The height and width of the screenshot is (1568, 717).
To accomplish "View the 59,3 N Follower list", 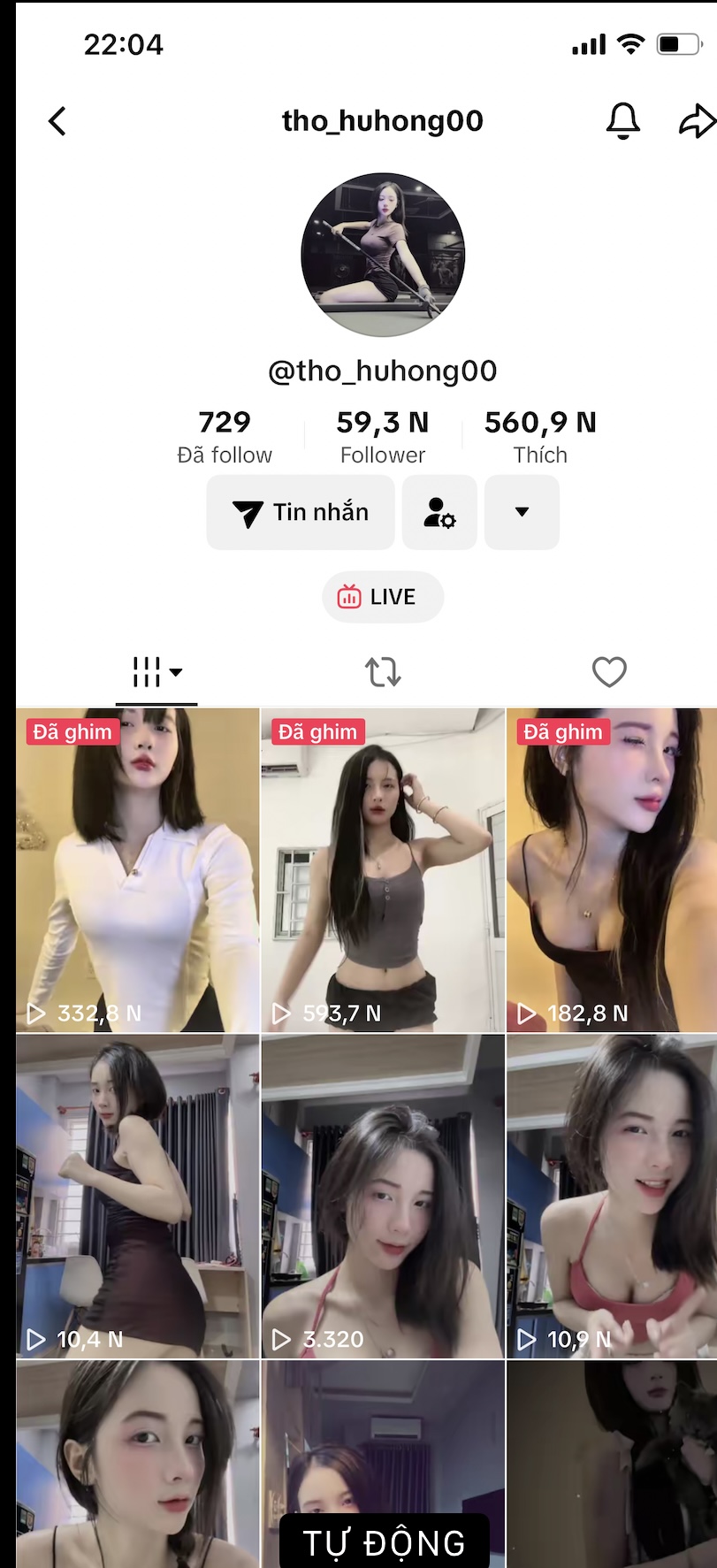I will [383, 436].
